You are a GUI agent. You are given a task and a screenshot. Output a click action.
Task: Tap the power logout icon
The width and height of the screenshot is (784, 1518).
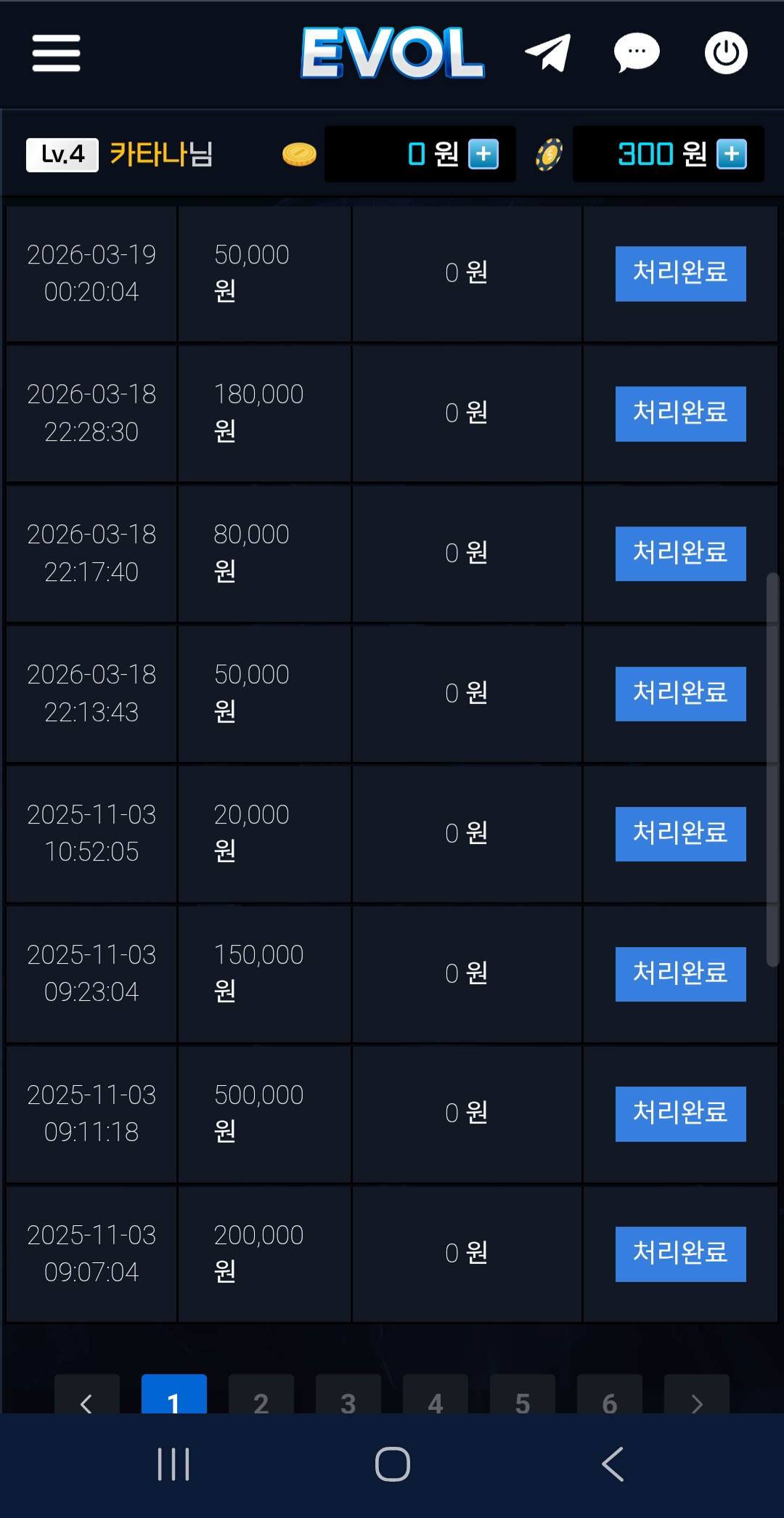tap(726, 53)
